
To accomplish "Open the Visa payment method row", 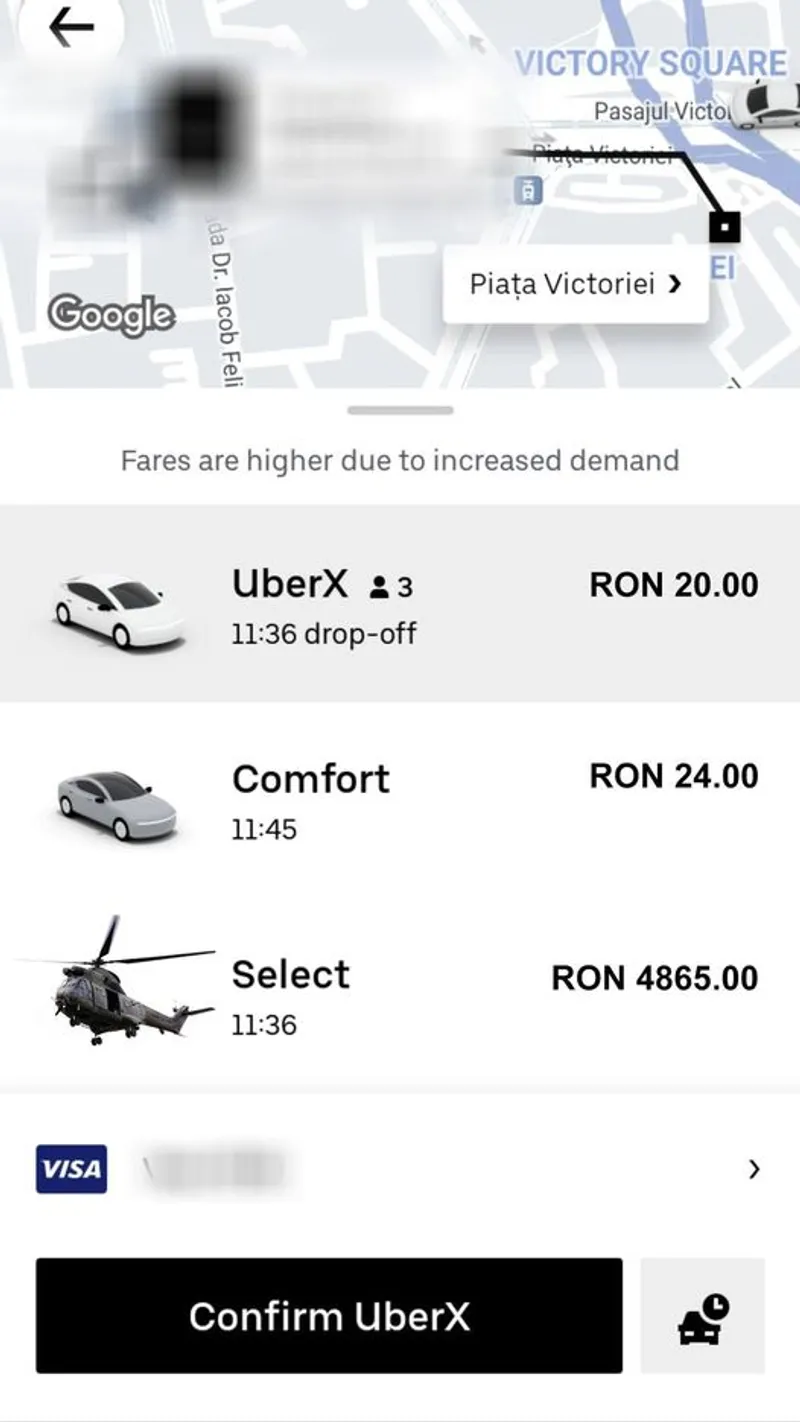I will tap(400, 1168).
